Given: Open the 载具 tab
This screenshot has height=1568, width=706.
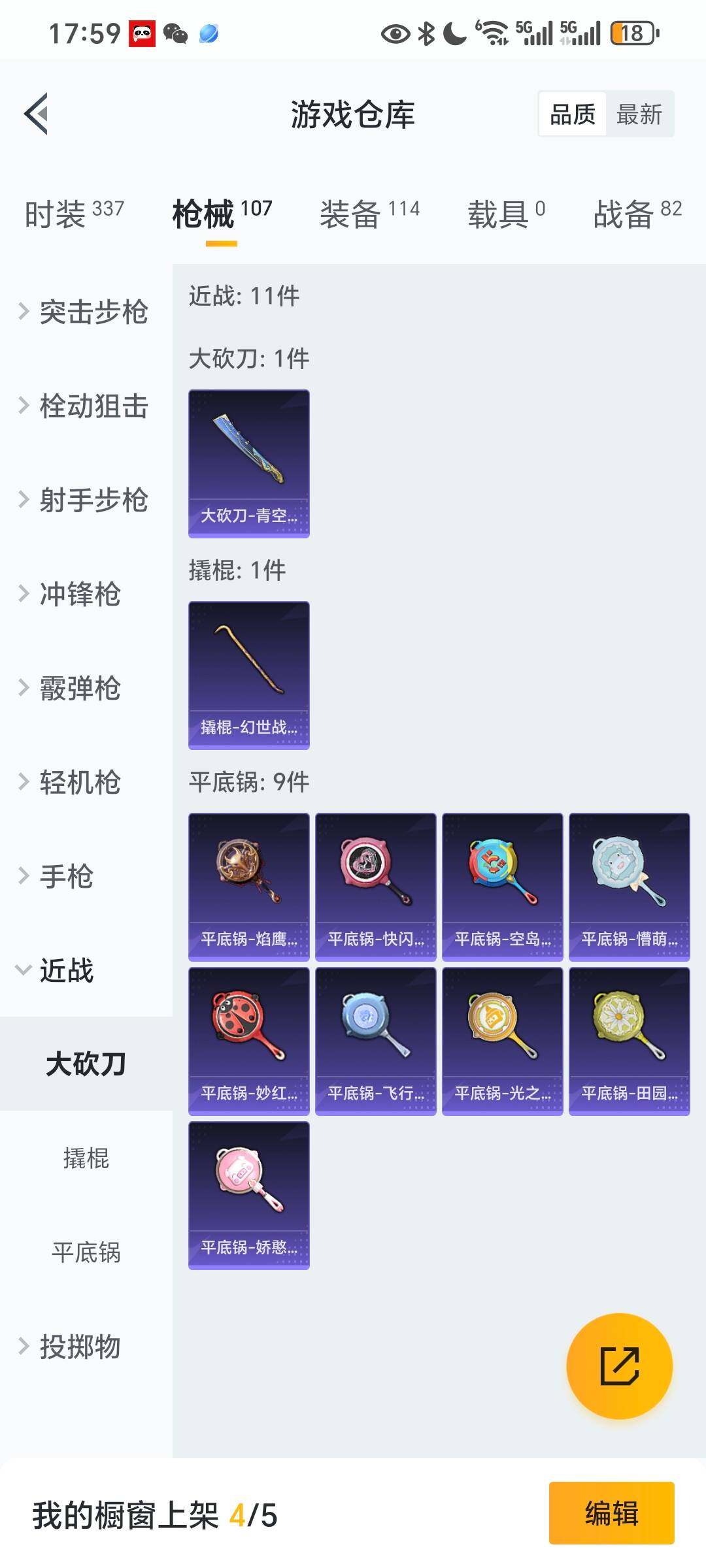Looking at the screenshot, I should click(x=505, y=214).
